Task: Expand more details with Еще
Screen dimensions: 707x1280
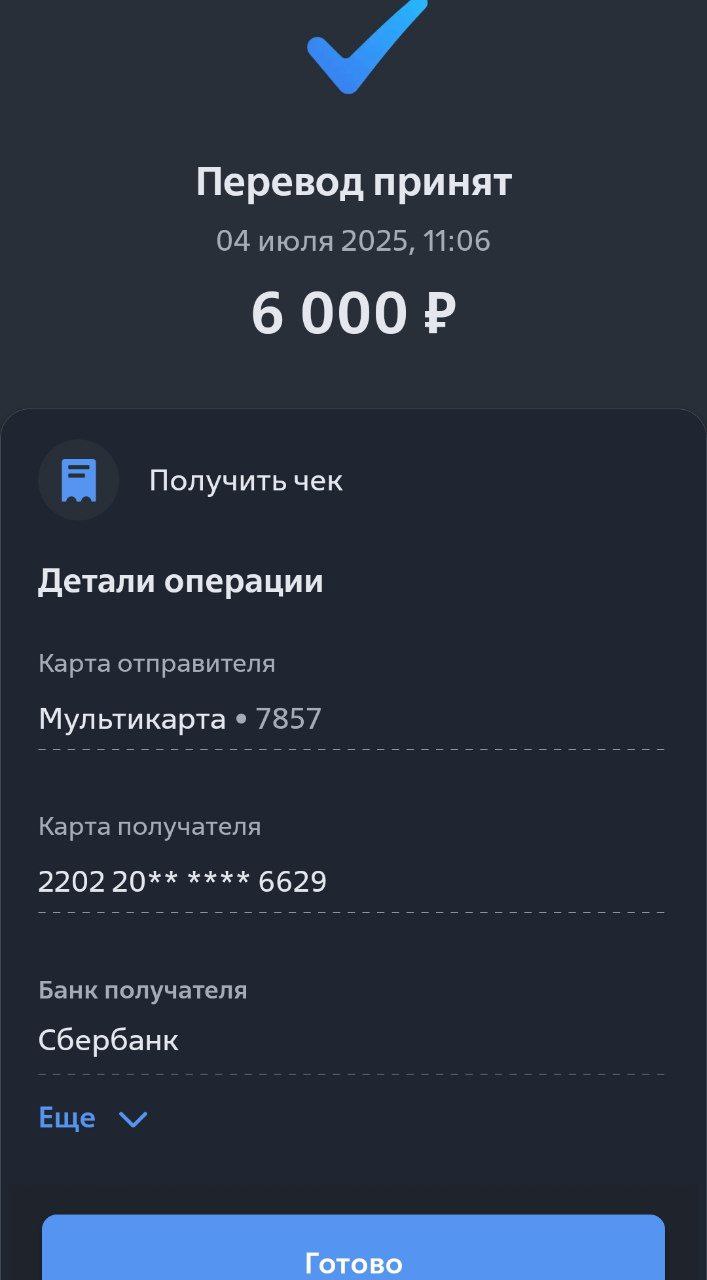Action: click(x=93, y=1118)
